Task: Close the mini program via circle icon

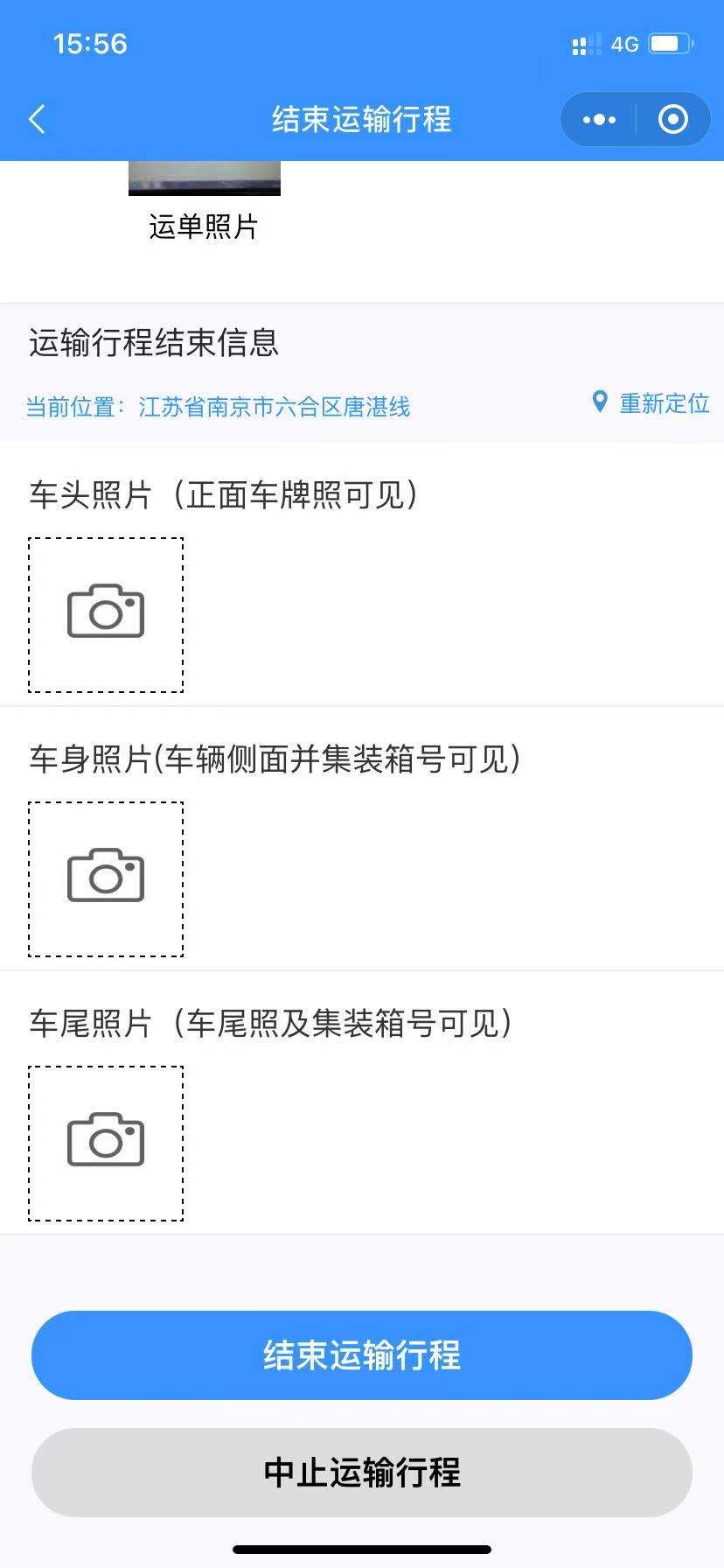Action: point(673,120)
